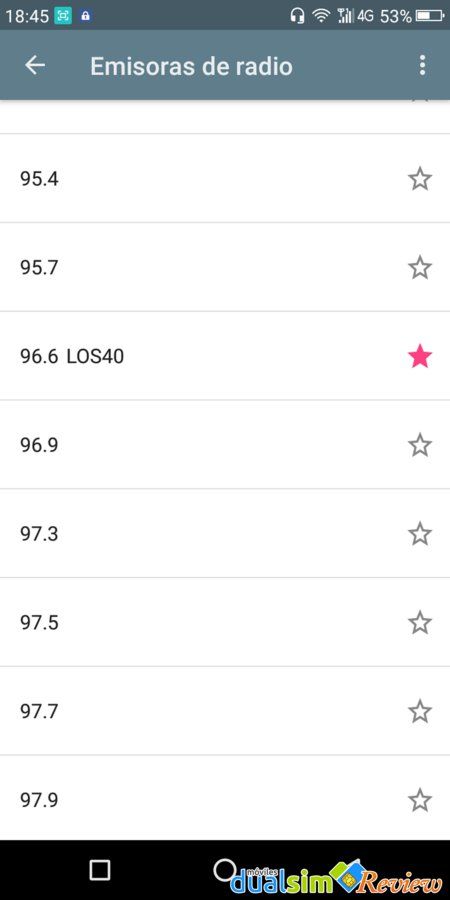Remove 96.6 LOS40 from favorites
450x900 pixels.
[x=420, y=356]
